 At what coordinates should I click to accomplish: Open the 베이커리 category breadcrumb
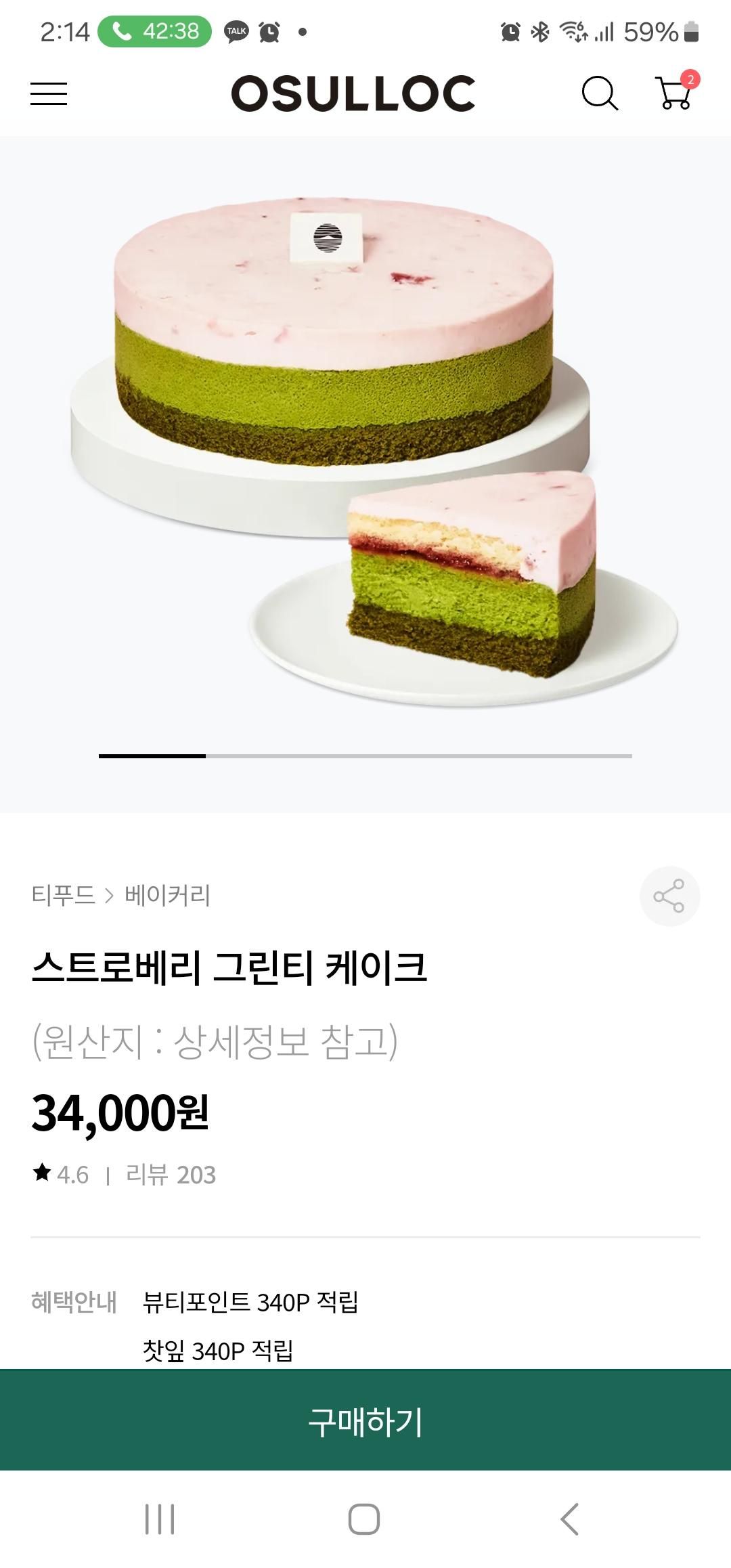(167, 895)
